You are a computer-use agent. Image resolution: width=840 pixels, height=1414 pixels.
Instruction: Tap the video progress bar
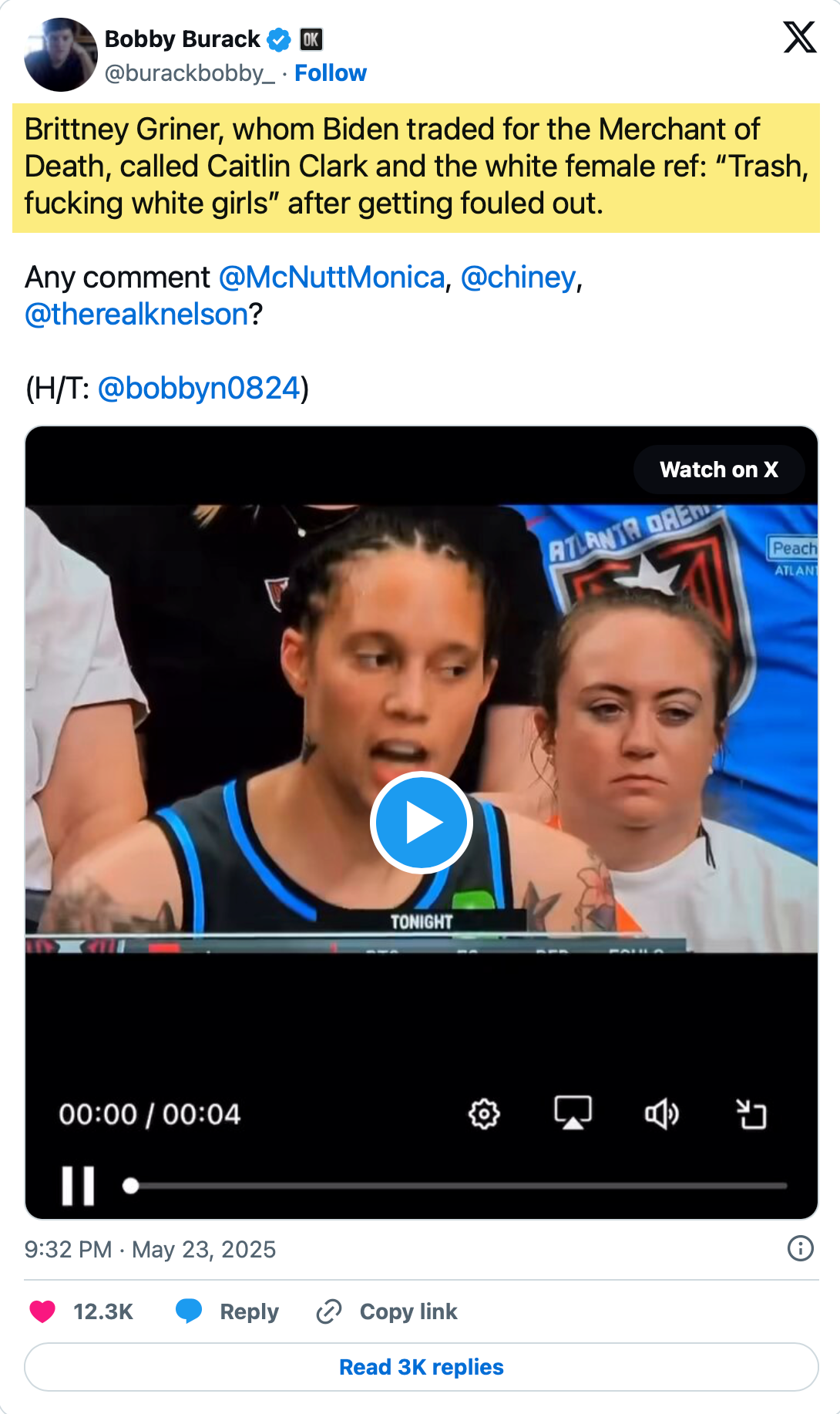click(x=455, y=1186)
